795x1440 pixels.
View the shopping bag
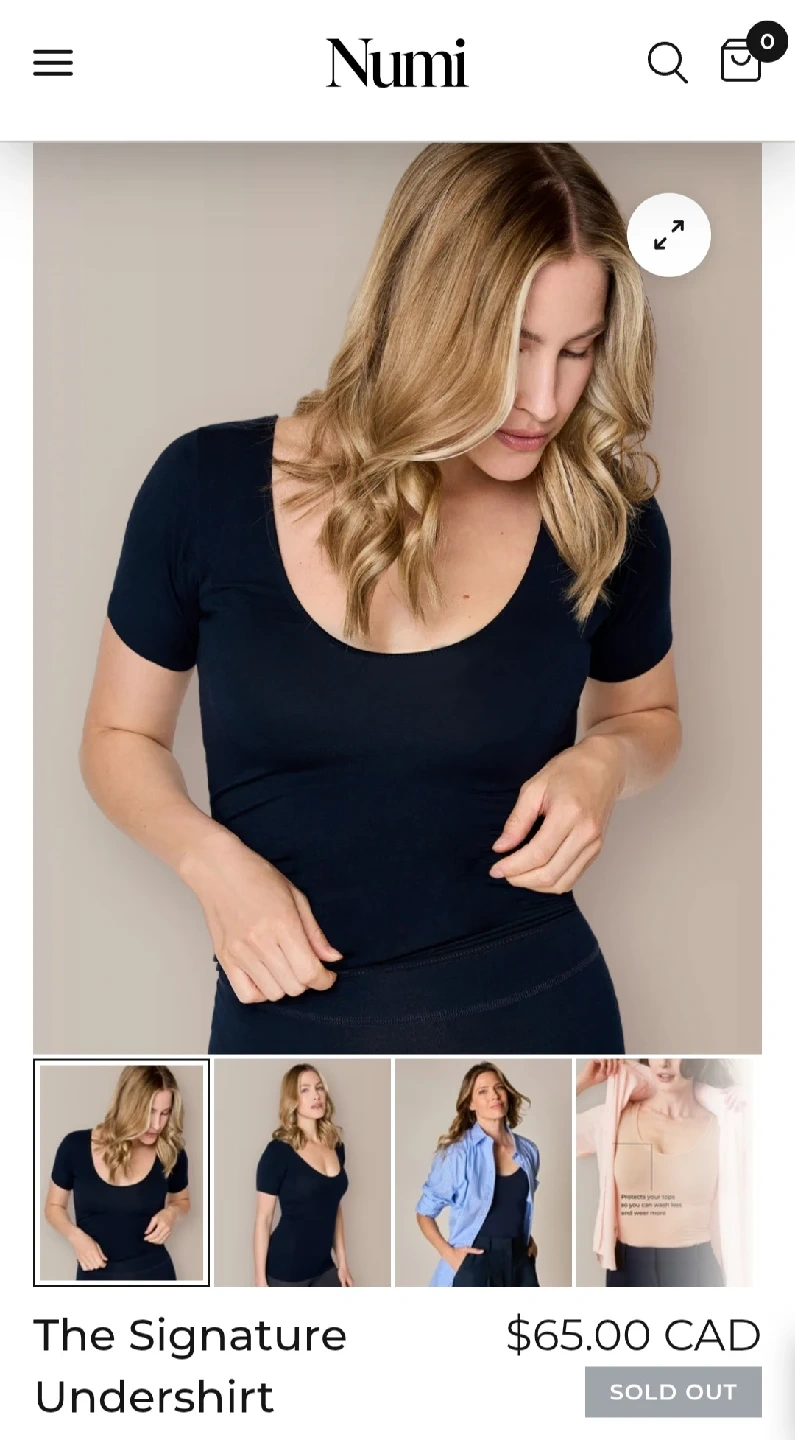(x=742, y=61)
